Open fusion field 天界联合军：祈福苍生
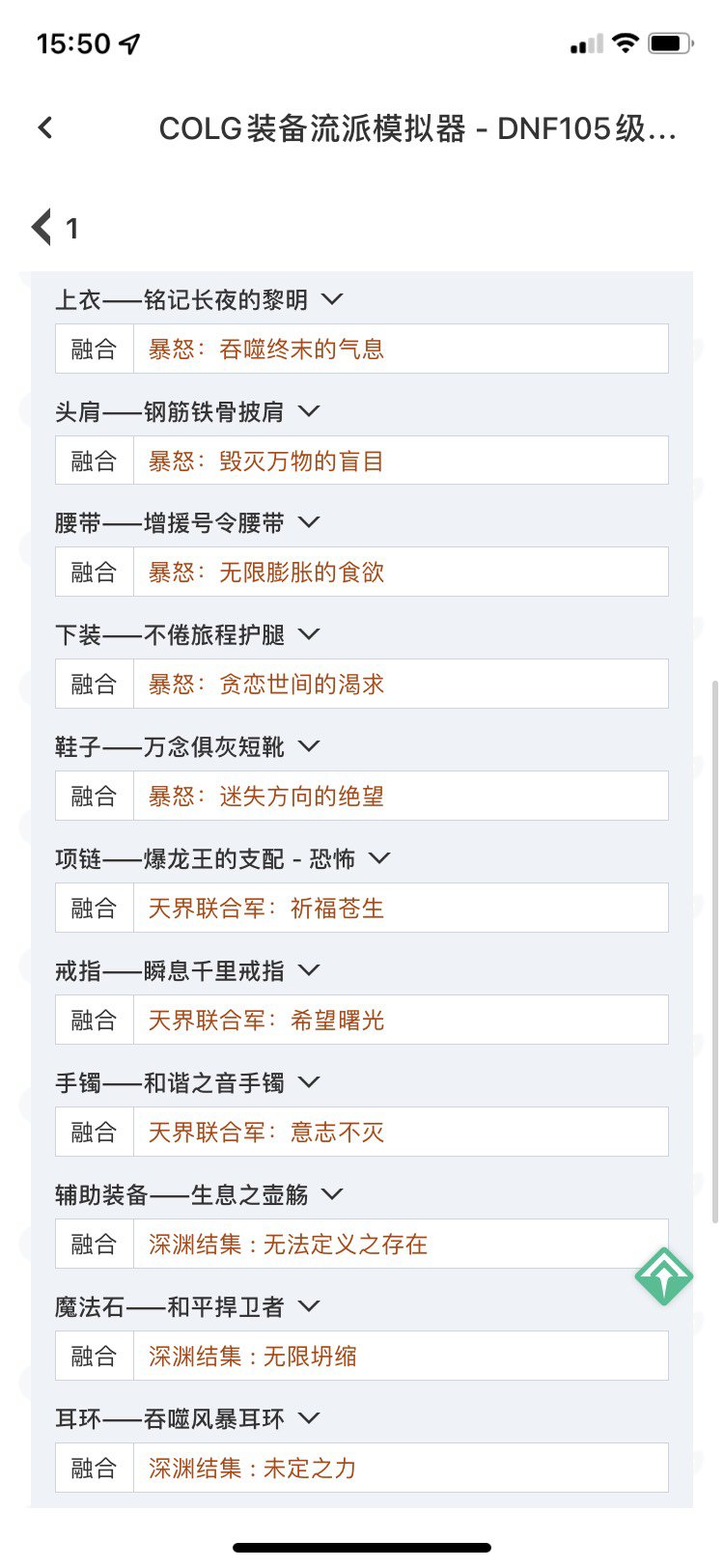 click(x=401, y=908)
